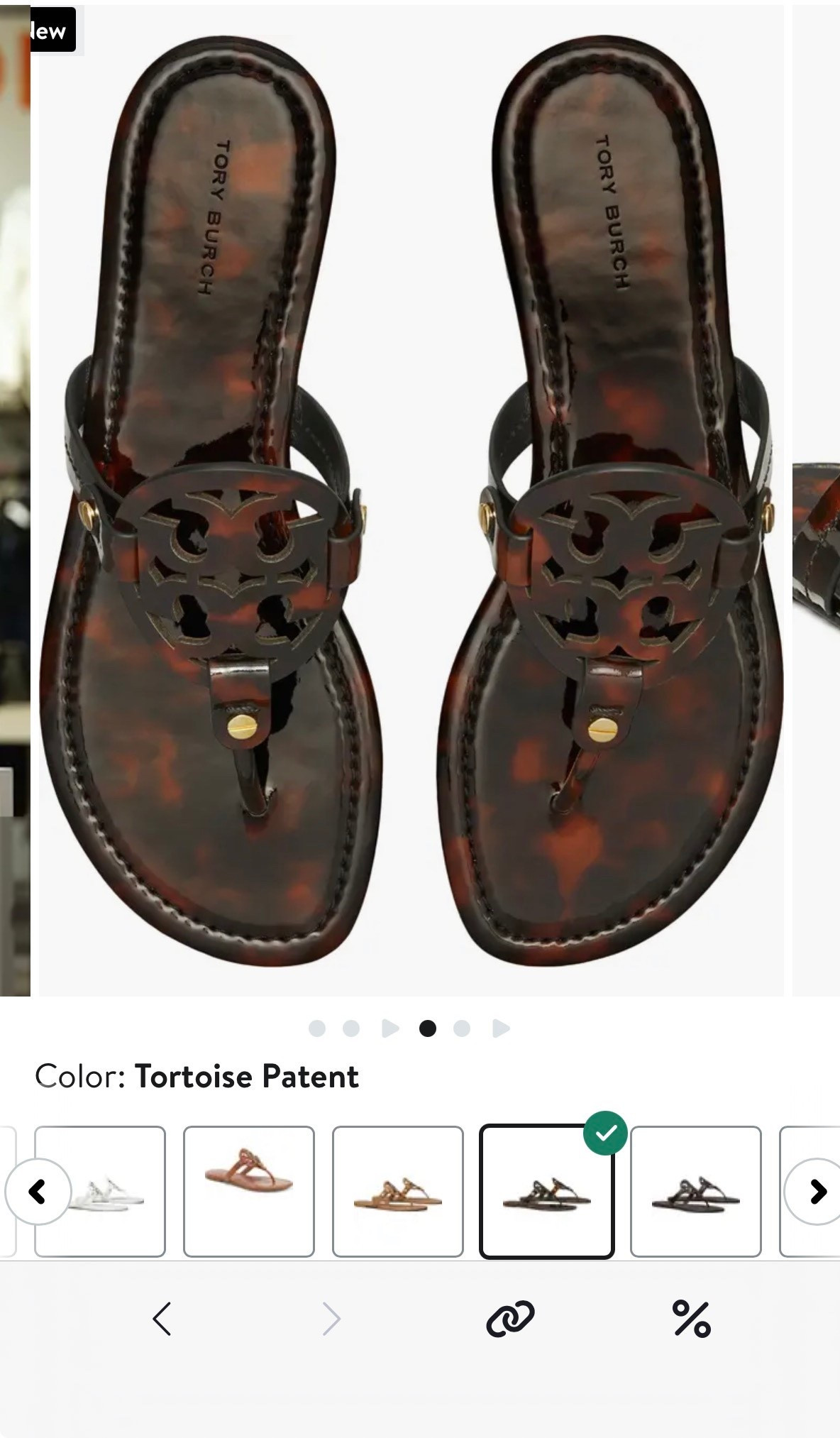Click the Color: Tortoise Patent label

[x=197, y=1078]
